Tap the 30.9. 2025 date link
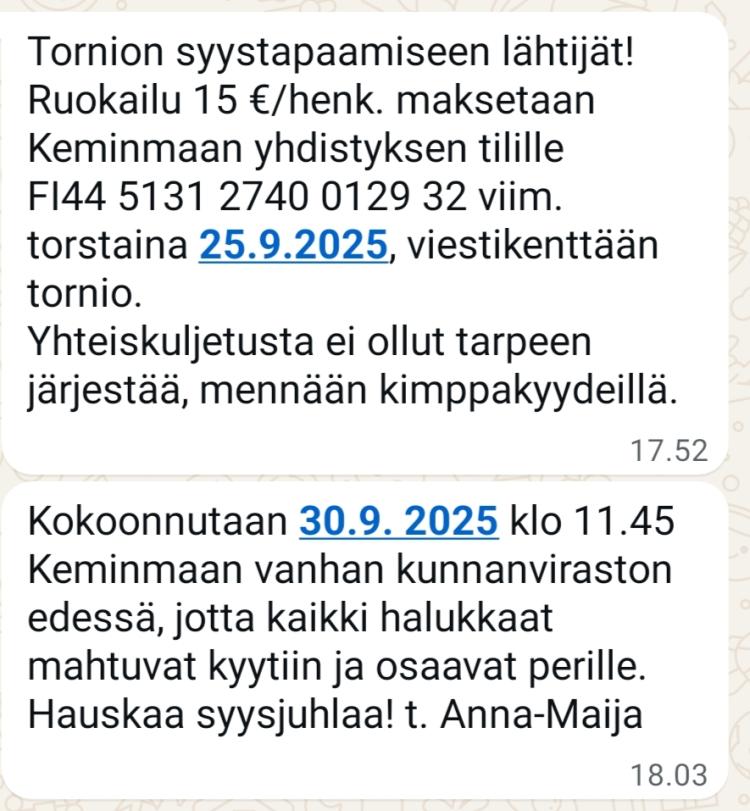This screenshot has width=750, height=811. 398,522
